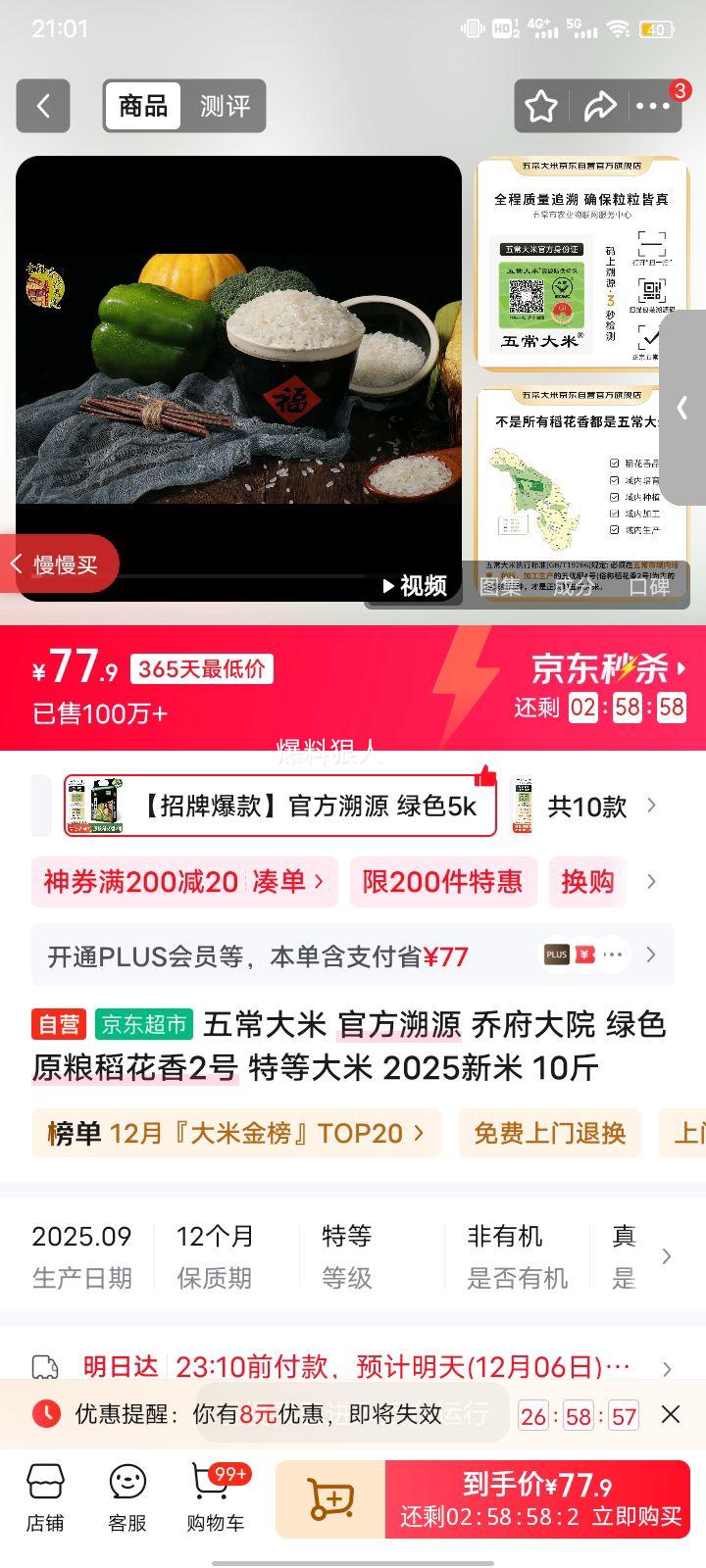The width and height of the screenshot is (706, 1568).
Task: Select the 换购 promotion chip
Action: [x=587, y=882]
